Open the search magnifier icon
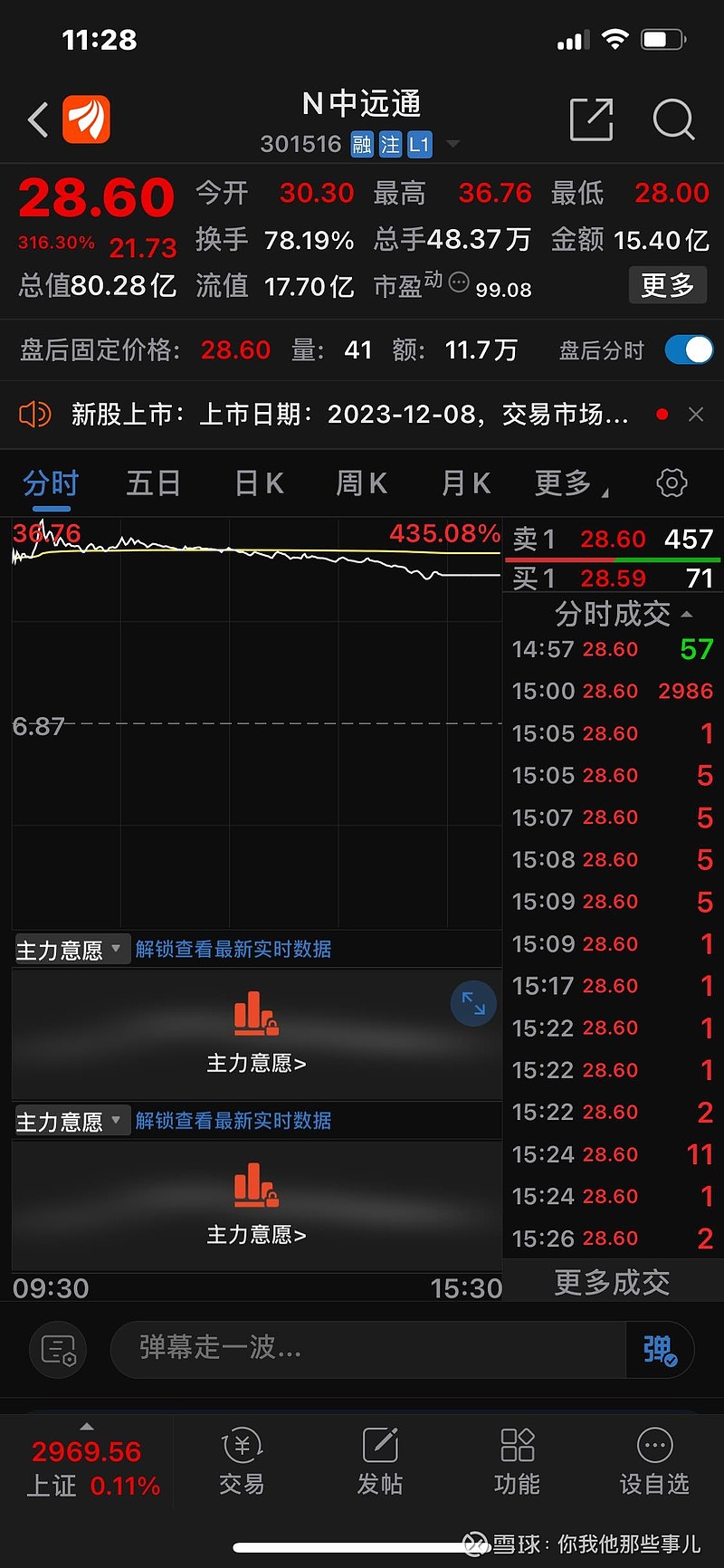This screenshot has width=724, height=1568. tap(673, 120)
